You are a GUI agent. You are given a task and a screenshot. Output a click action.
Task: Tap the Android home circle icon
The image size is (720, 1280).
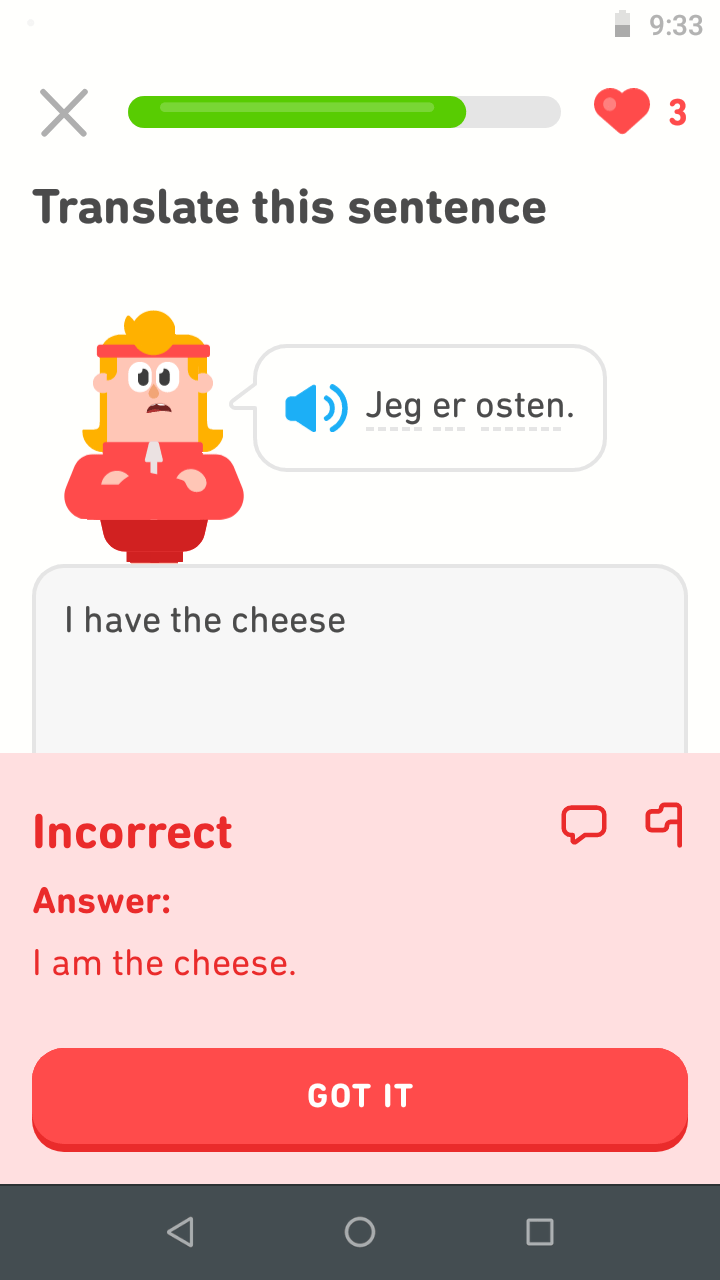point(360,1232)
